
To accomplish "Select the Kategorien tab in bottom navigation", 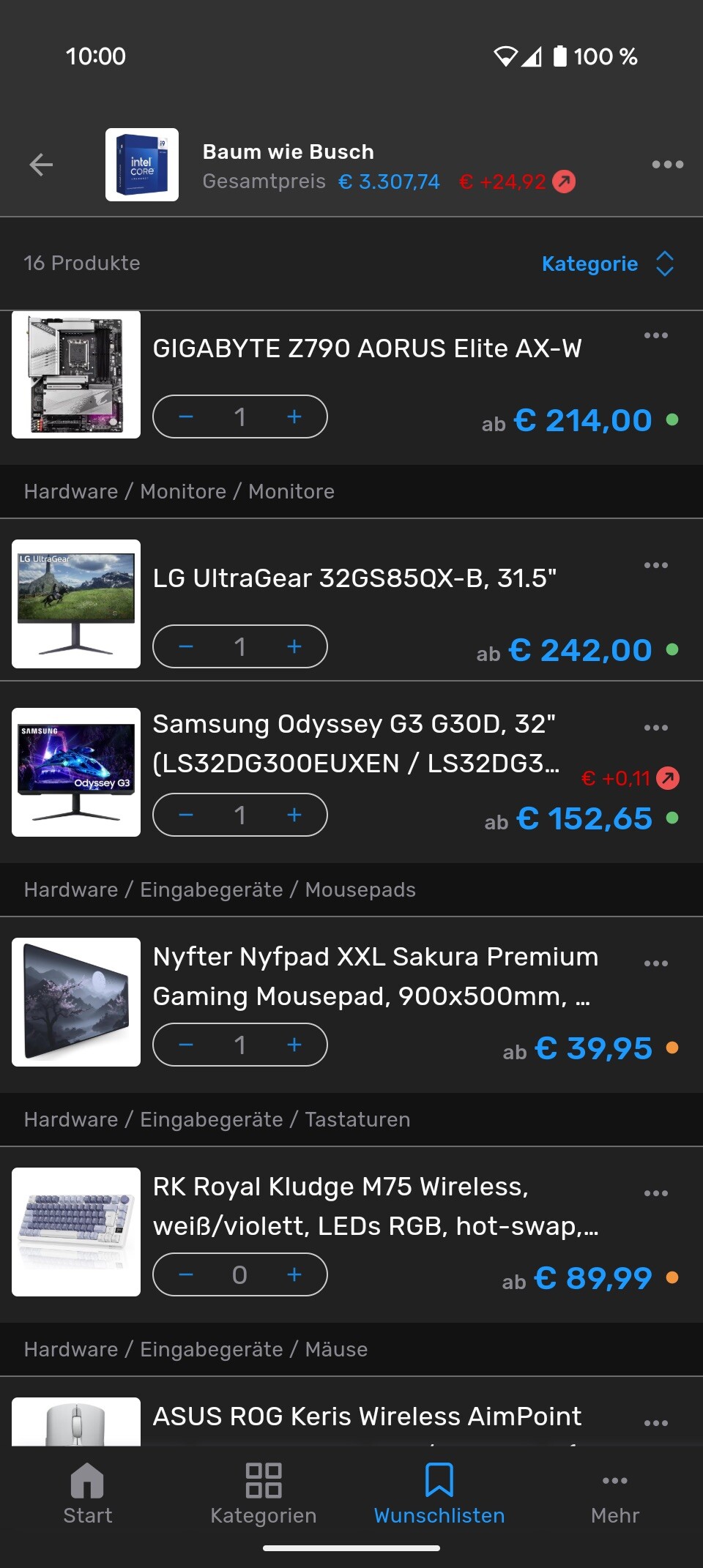I will coord(263,1493).
